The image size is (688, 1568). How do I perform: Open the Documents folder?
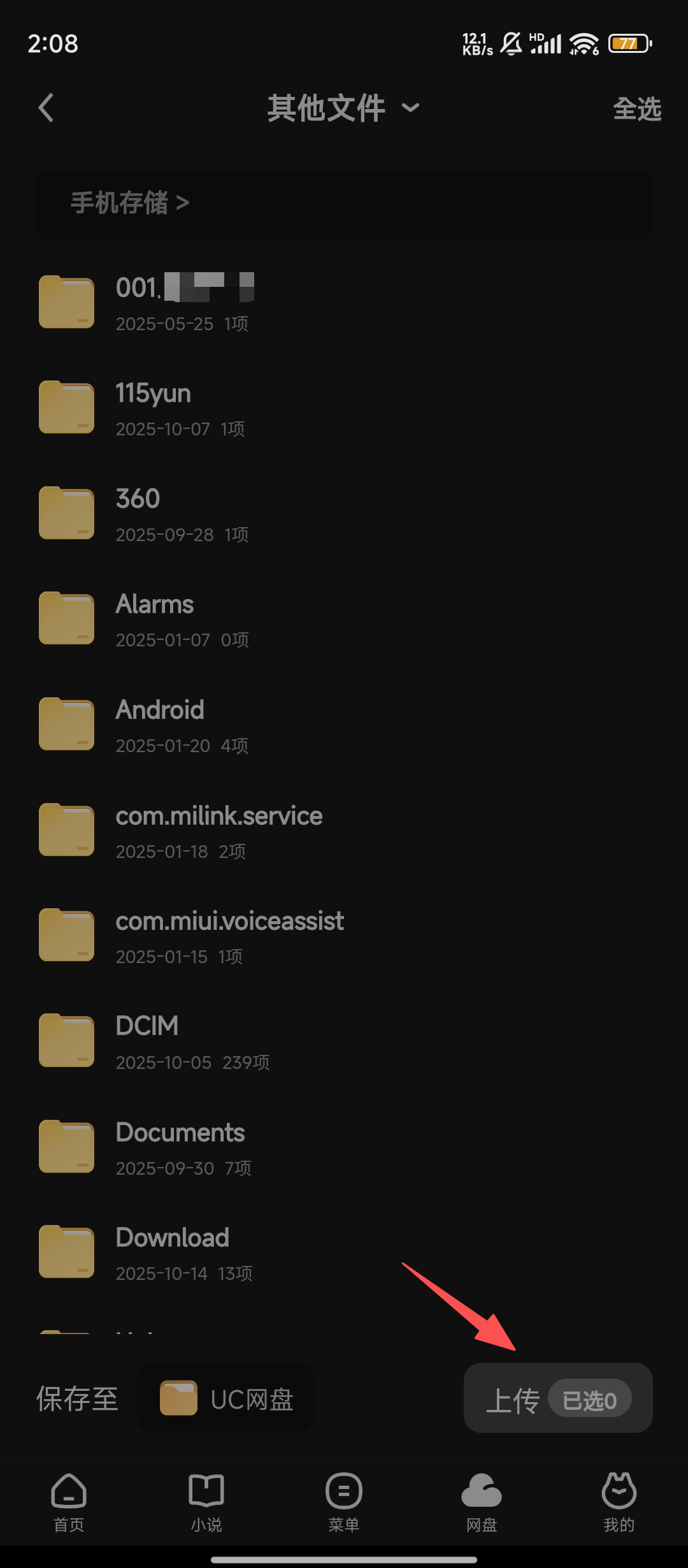pyautogui.click(x=180, y=1147)
